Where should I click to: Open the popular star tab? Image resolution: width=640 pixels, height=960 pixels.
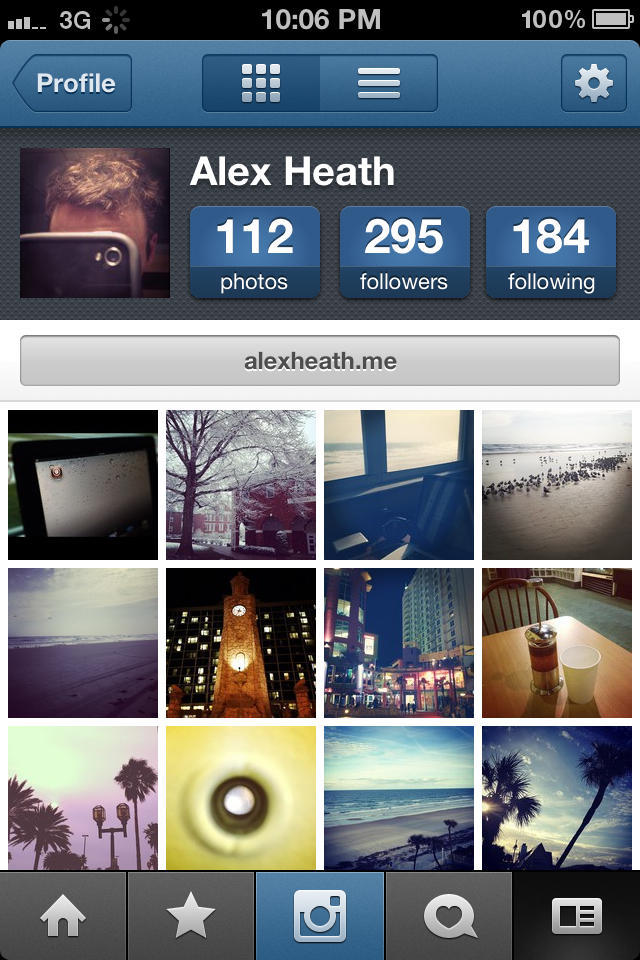pos(191,916)
